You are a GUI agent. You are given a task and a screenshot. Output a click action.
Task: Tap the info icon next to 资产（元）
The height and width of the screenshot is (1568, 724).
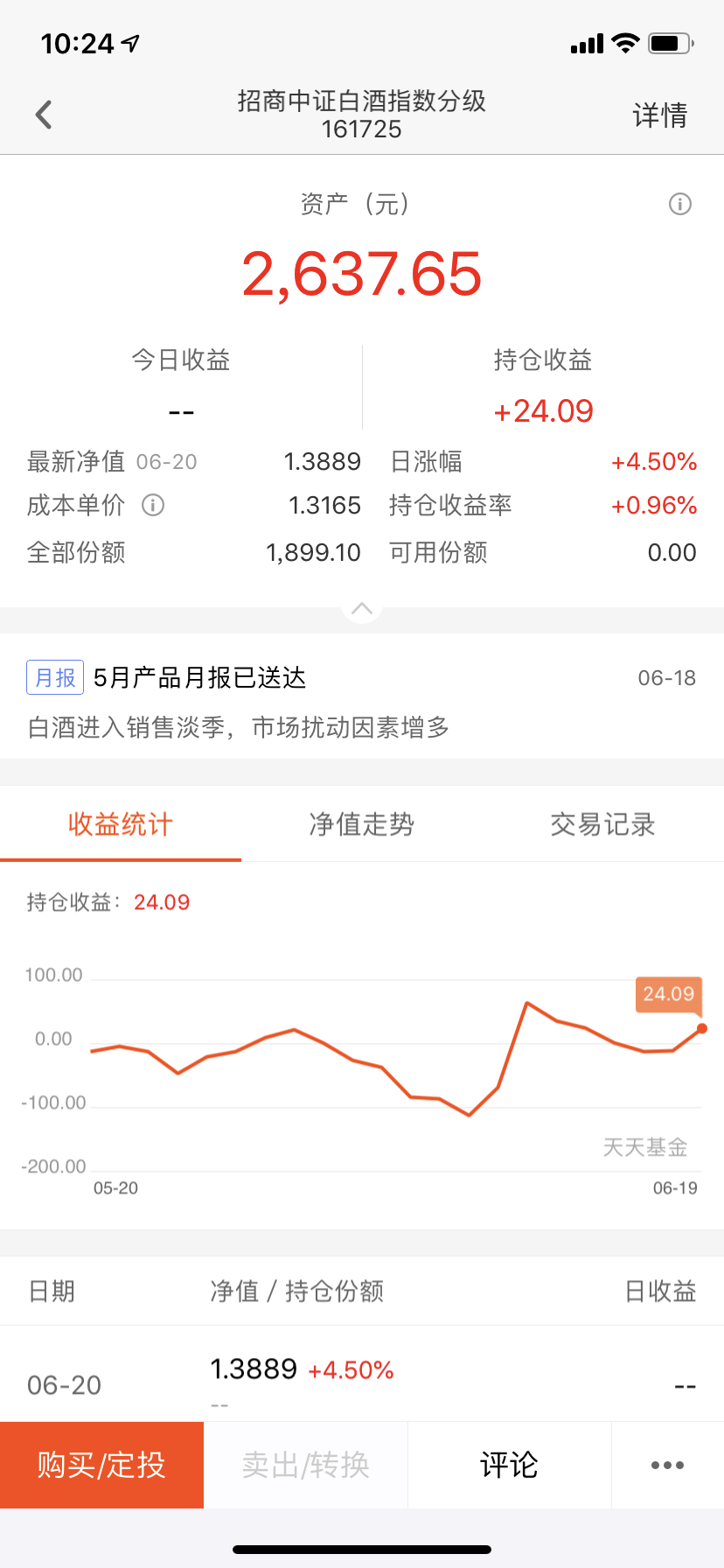click(680, 204)
